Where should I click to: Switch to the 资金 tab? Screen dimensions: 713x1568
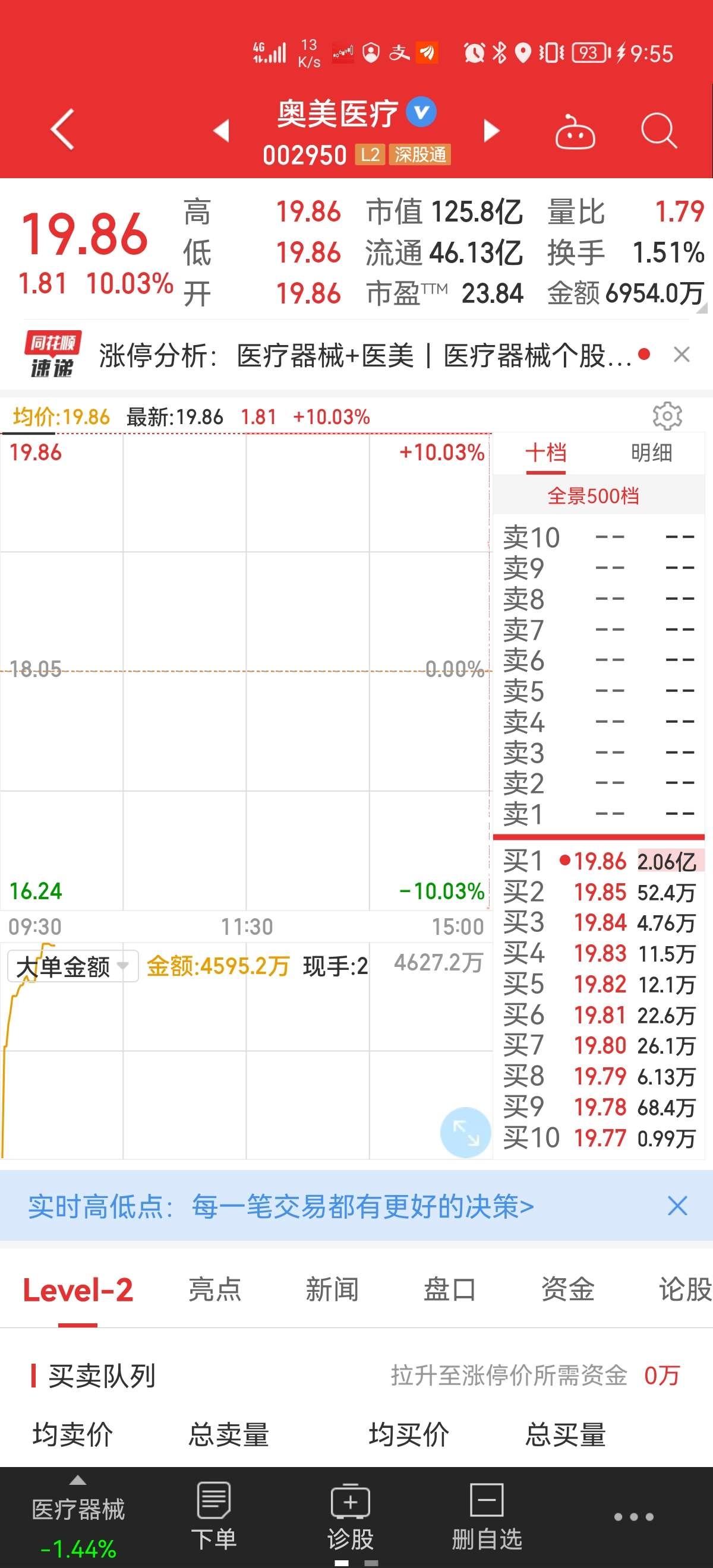[568, 1289]
